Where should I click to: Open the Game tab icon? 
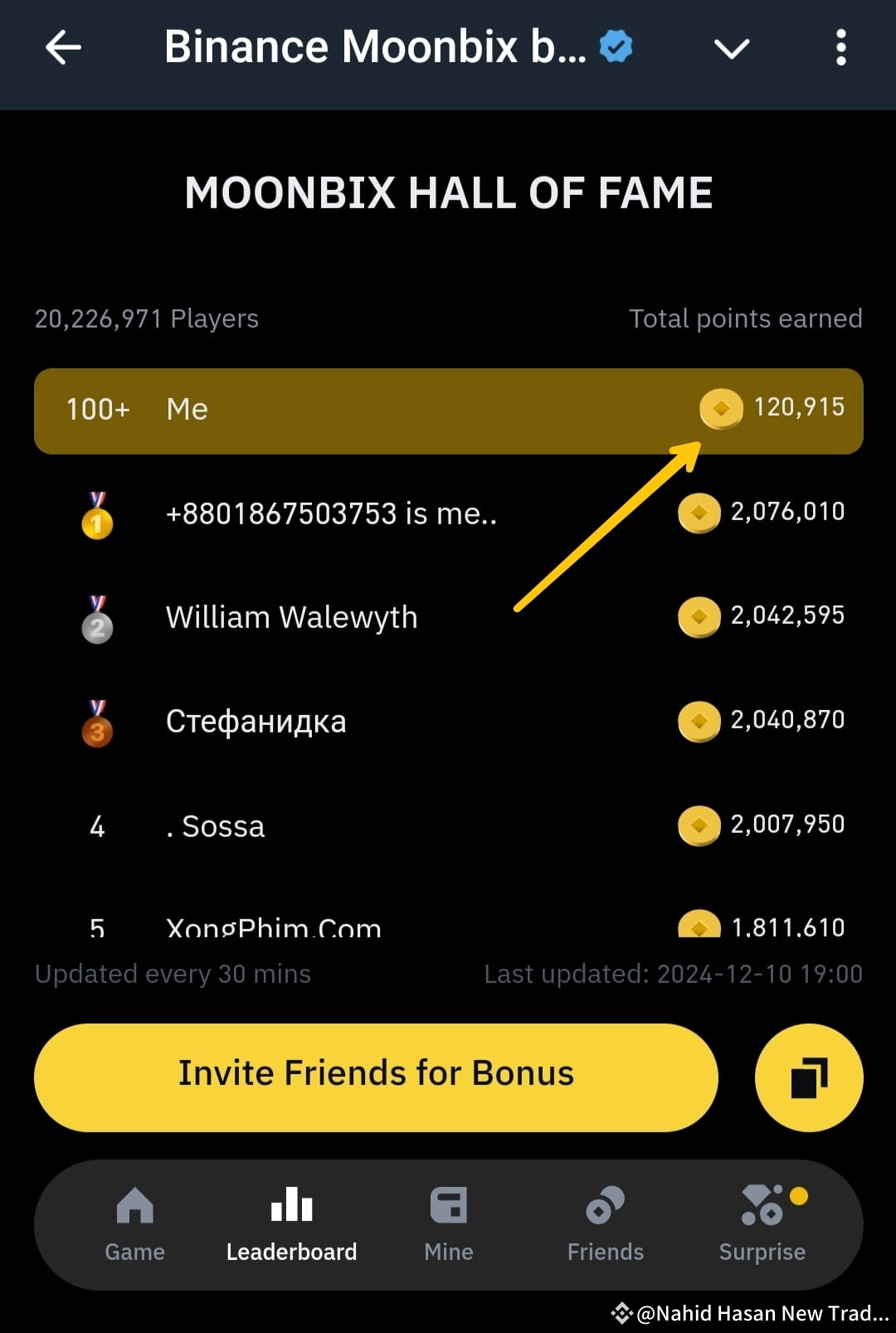point(134,1206)
